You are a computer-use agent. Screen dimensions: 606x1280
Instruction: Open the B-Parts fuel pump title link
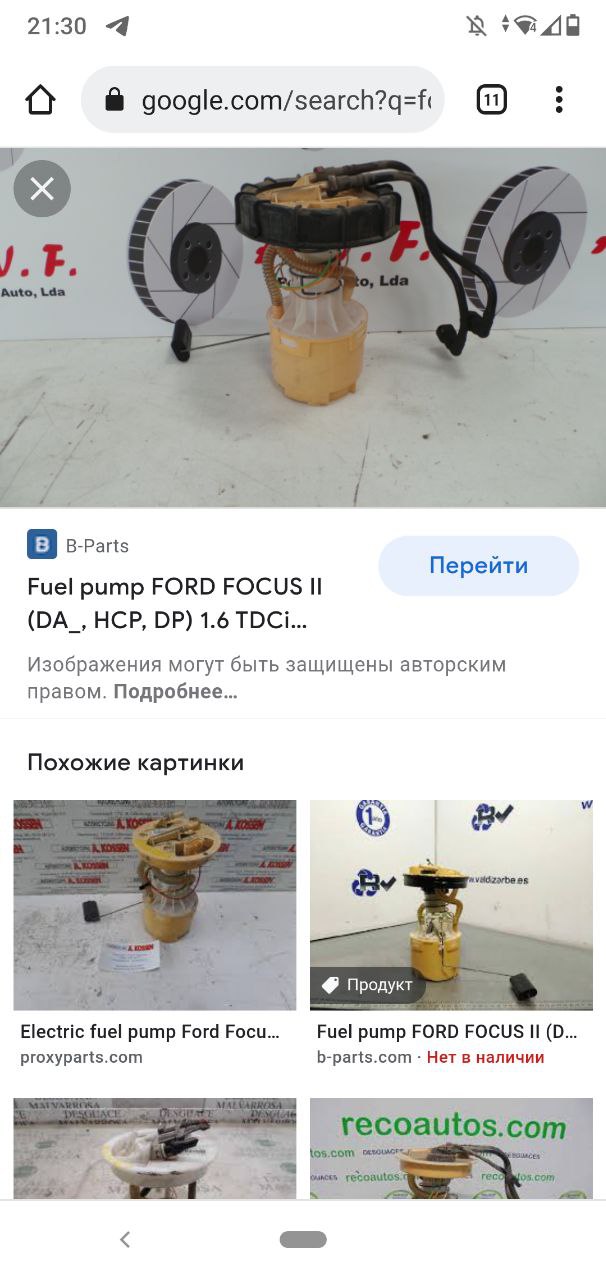tap(175, 604)
